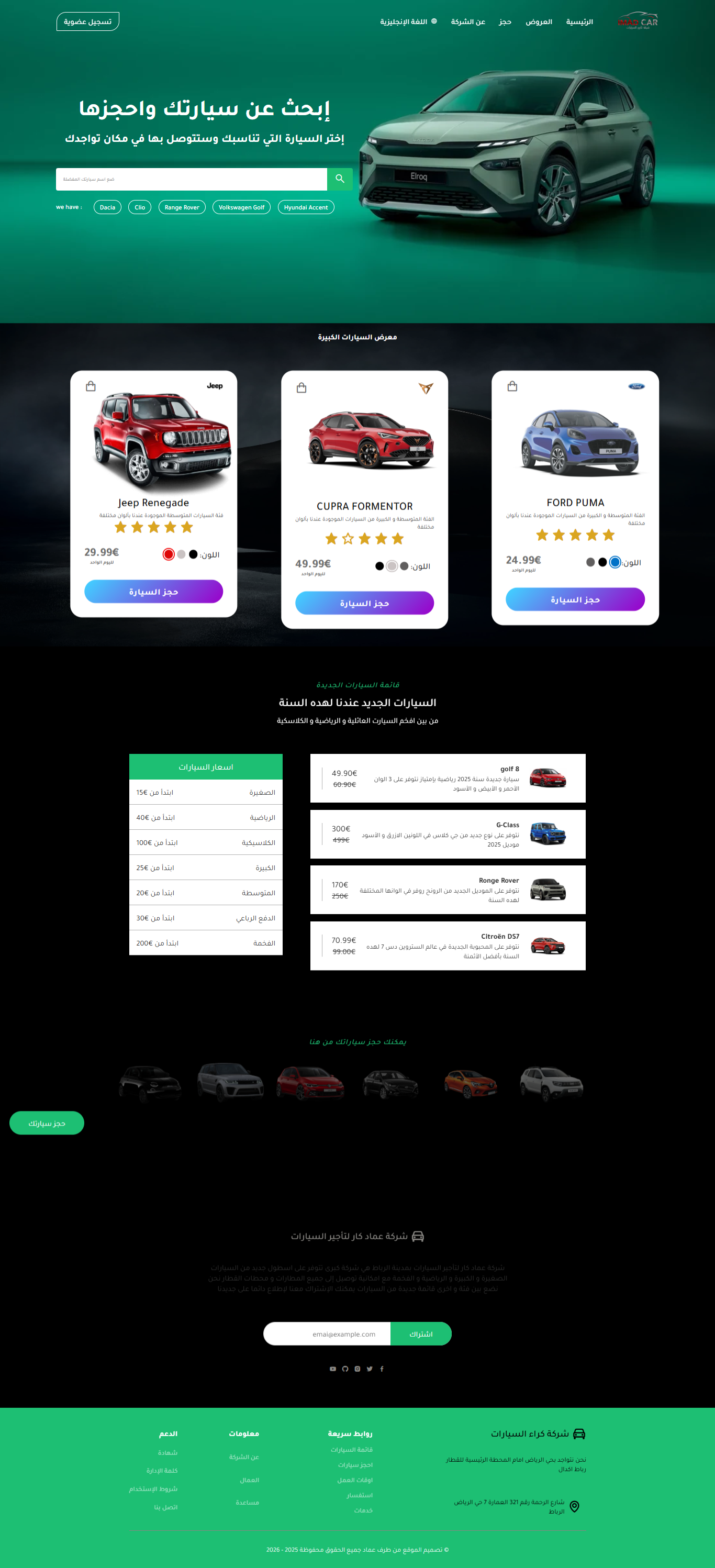Go to the العروض offers page

click(539, 22)
